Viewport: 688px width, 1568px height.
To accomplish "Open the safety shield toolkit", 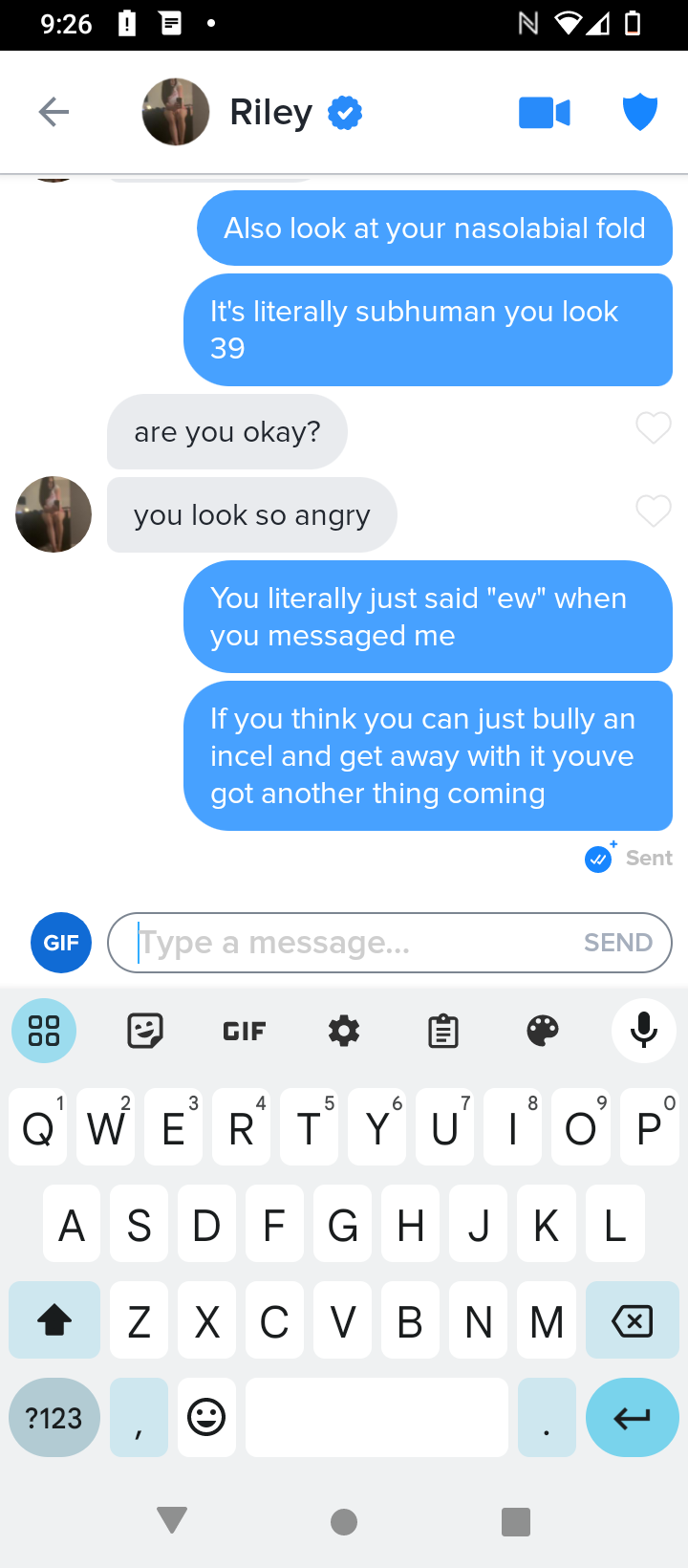I will [639, 113].
